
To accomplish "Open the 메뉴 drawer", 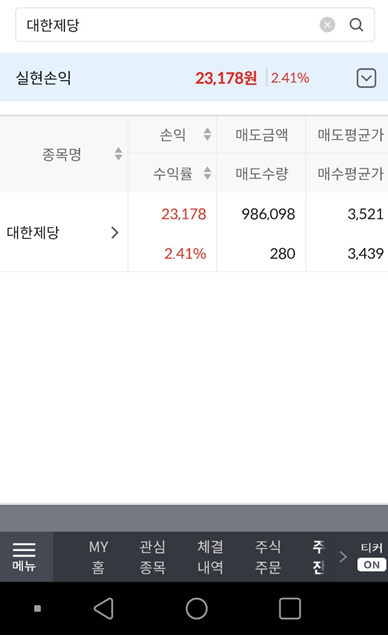I will click(x=24, y=557).
